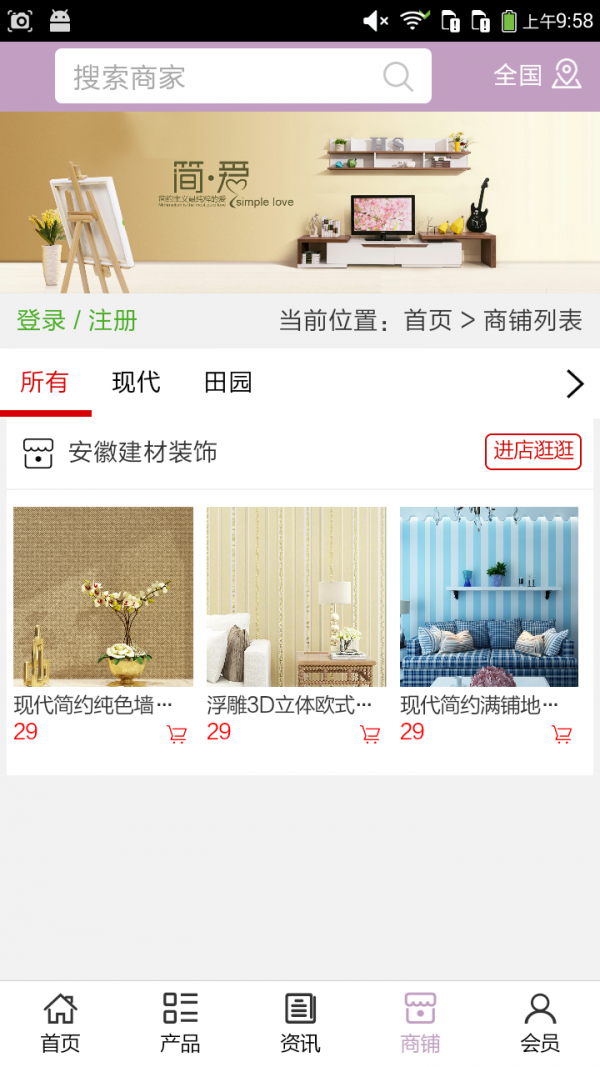Add 现代简约满铺地 to cart
Viewport: 600px width, 1067px height.
(x=562, y=734)
